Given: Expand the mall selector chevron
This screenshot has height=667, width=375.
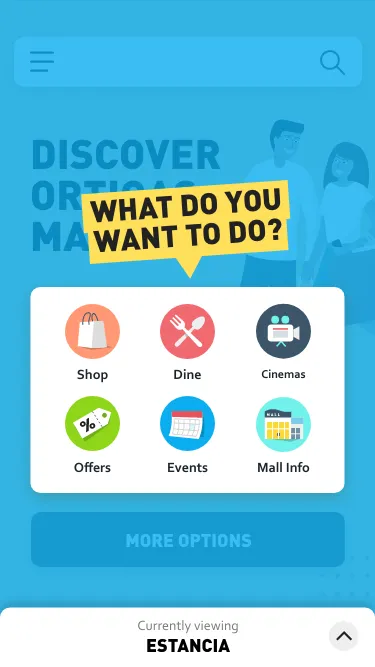Looking at the screenshot, I should click(x=344, y=636).
